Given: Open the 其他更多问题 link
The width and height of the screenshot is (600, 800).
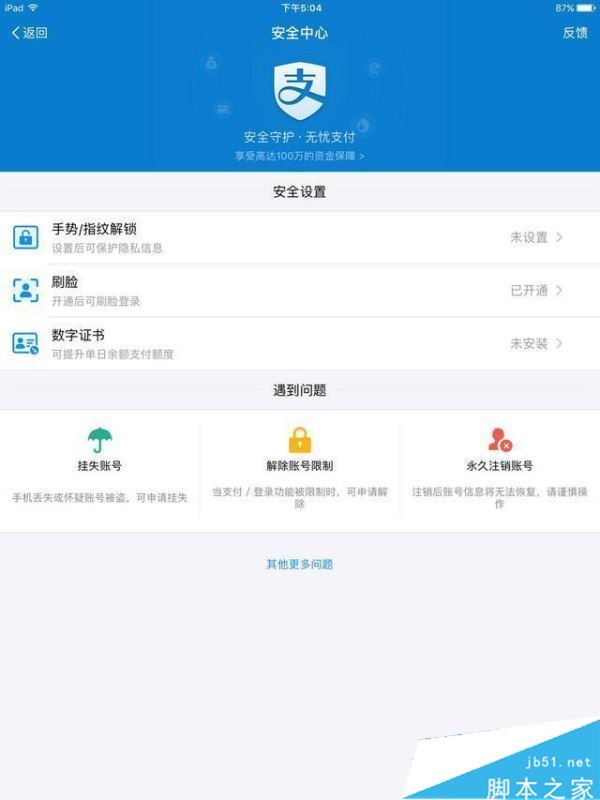Looking at the screenshot, I should tap(300, 564).
